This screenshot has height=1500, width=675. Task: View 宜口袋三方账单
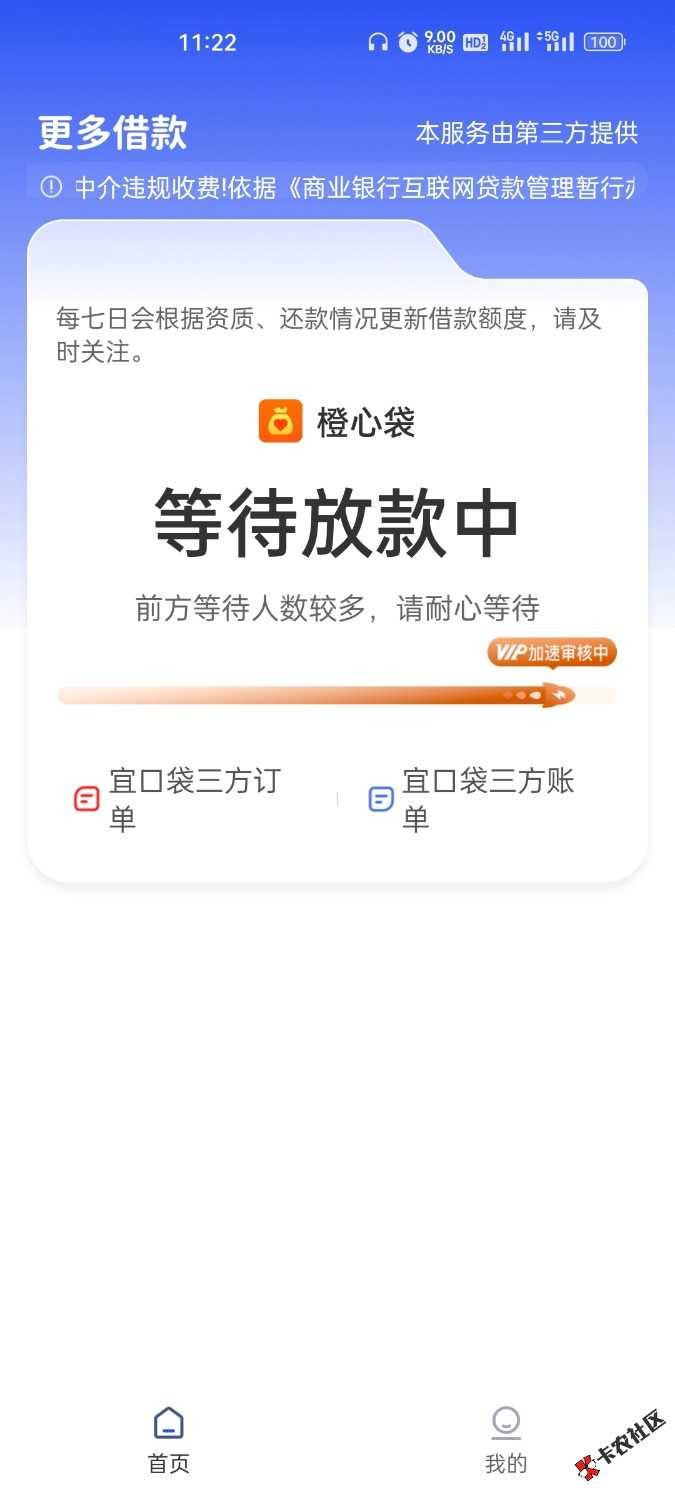tap(472, 799)
